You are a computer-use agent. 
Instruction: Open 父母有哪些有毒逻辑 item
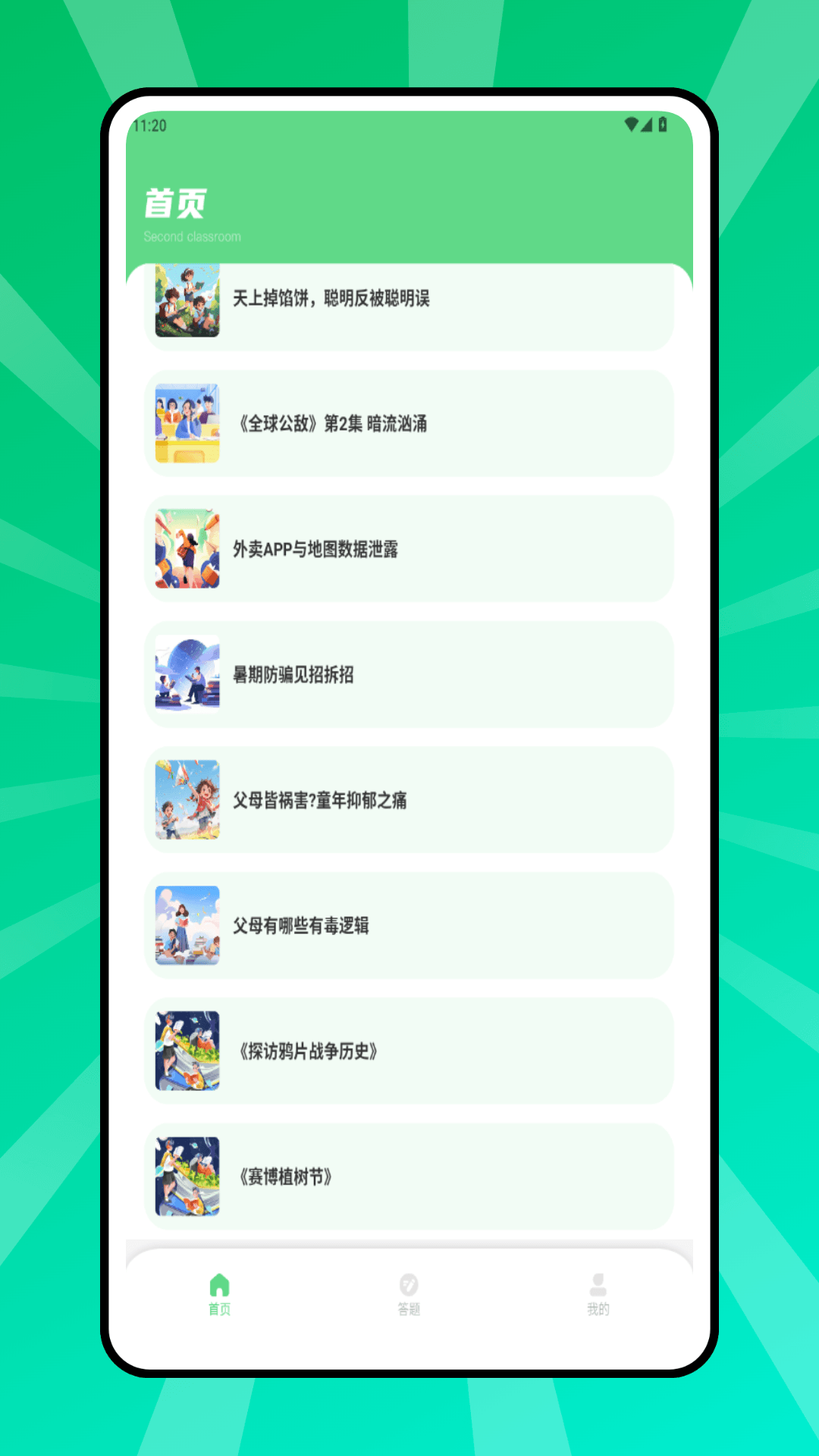(x=408, y=925)
